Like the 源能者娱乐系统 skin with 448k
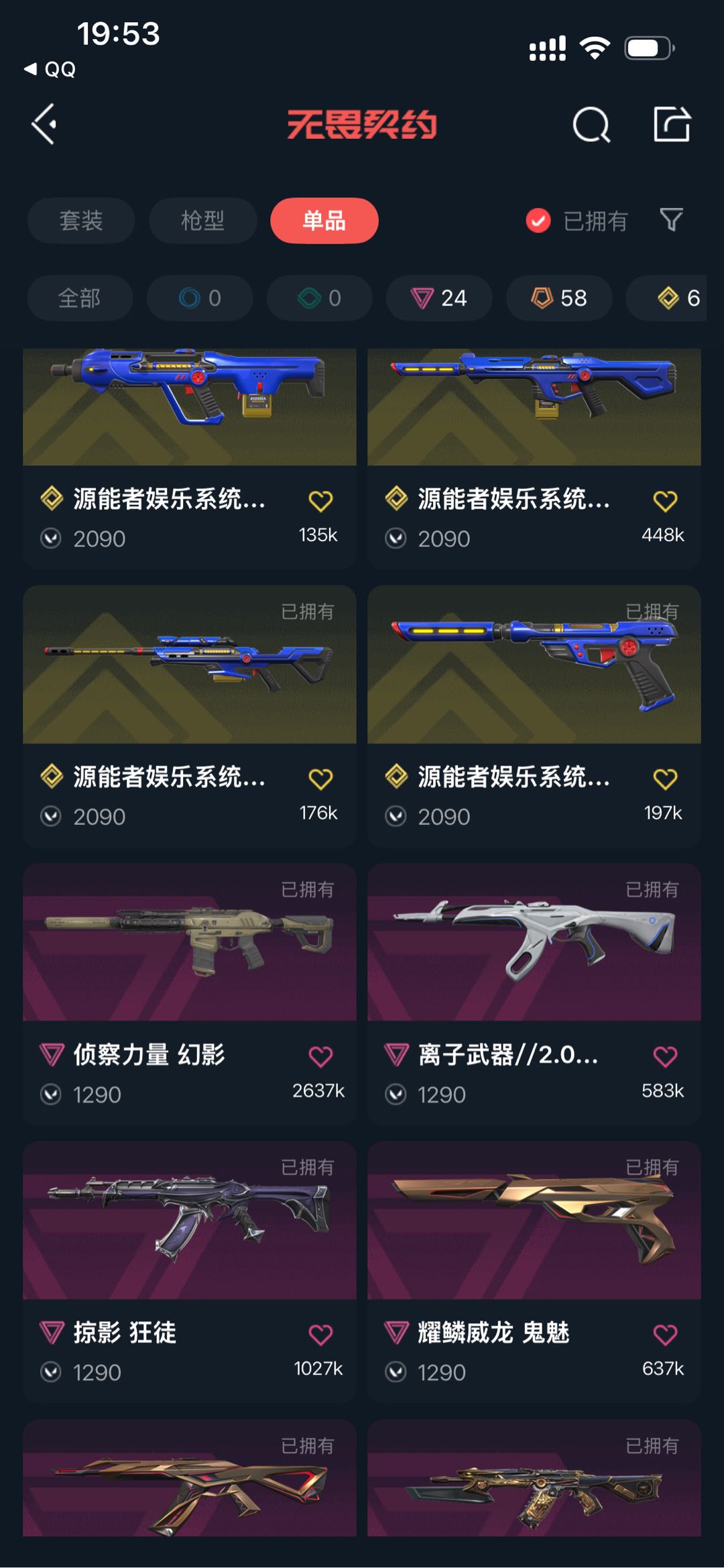 (x=665, y=501)
